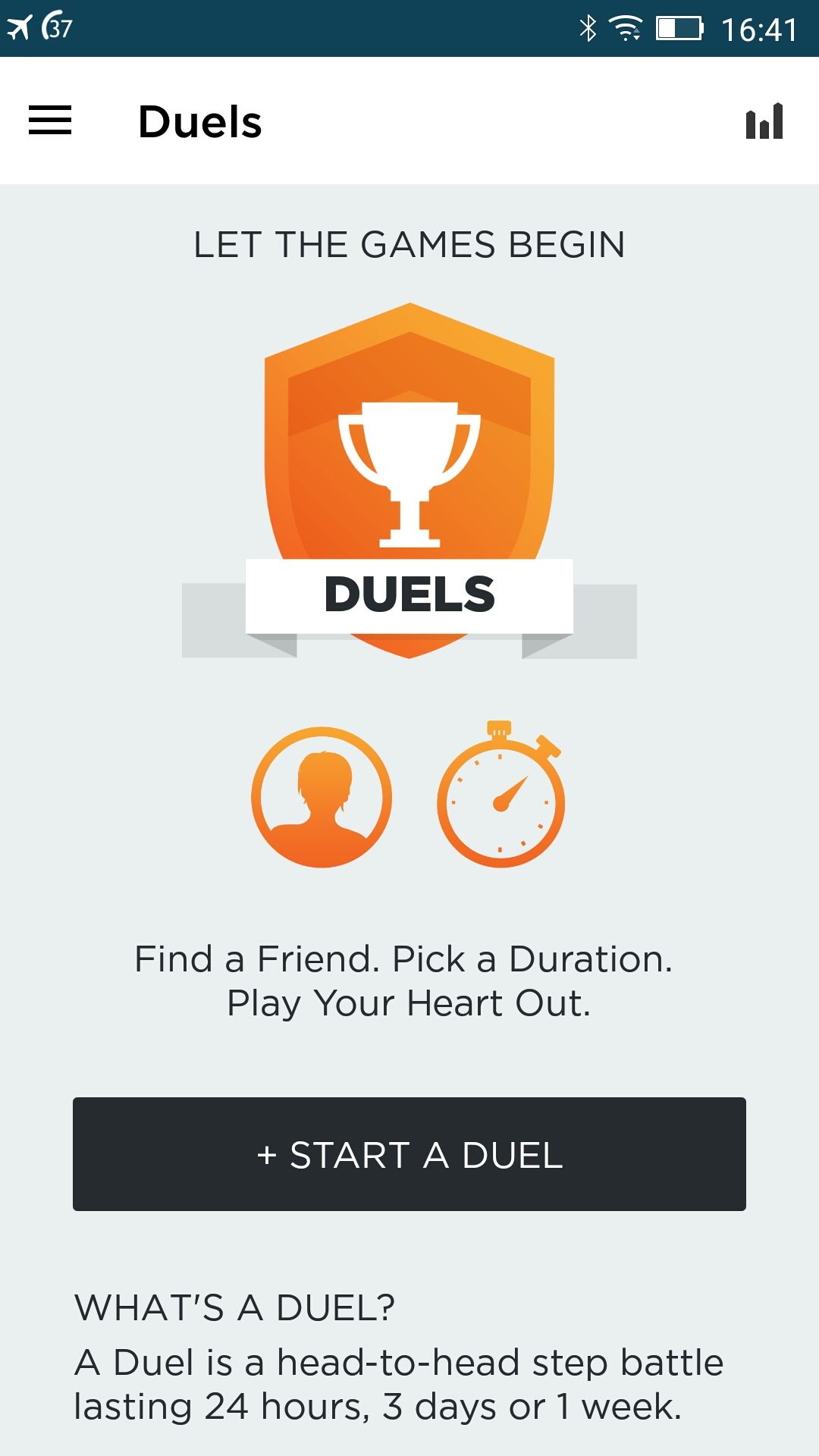Open the hamburger navigation menu

click(50, 121)
